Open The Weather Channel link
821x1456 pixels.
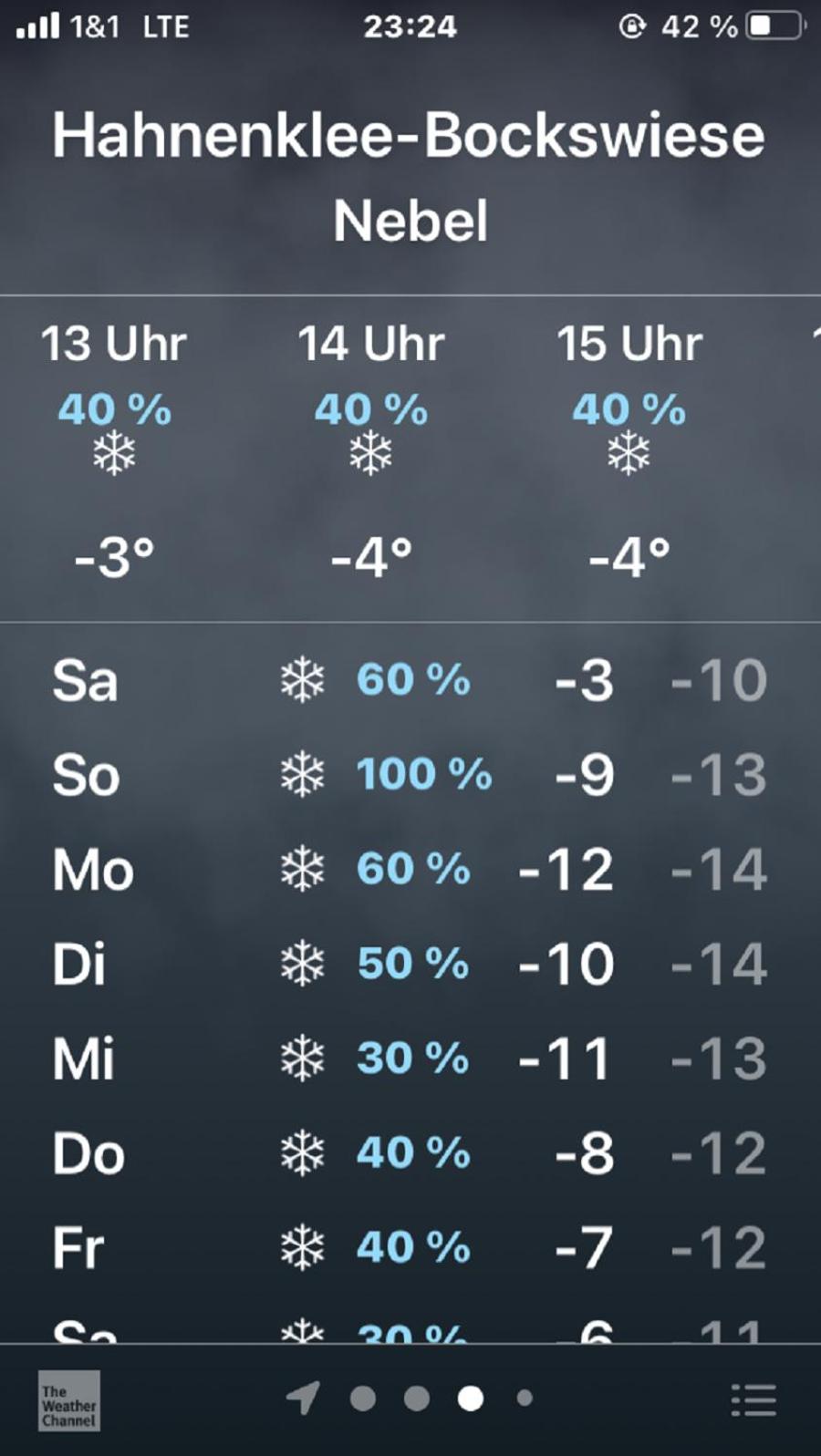click(x=68, y=1400)
